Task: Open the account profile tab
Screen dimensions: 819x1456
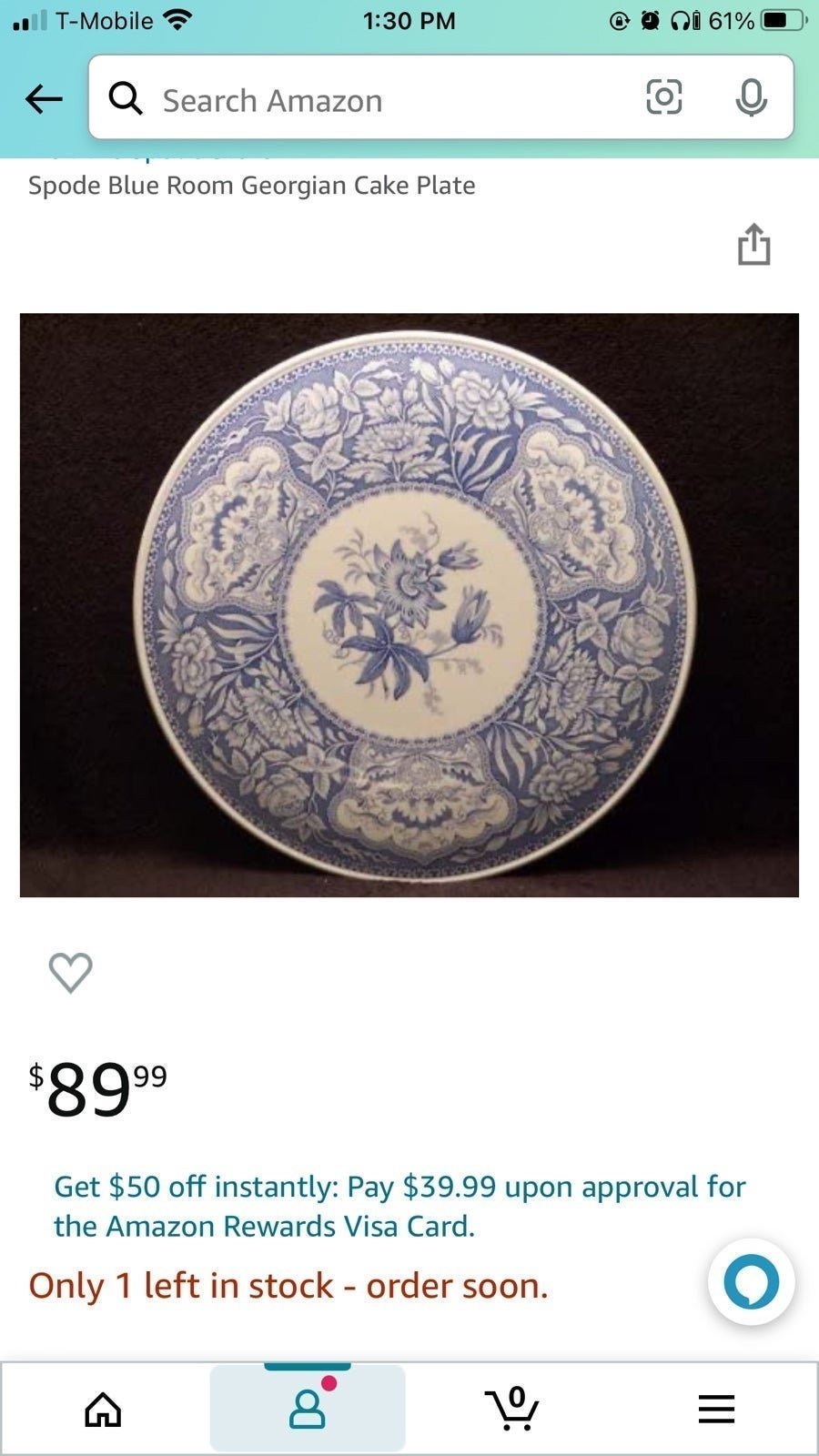Action: click(x=308, y=1408)
